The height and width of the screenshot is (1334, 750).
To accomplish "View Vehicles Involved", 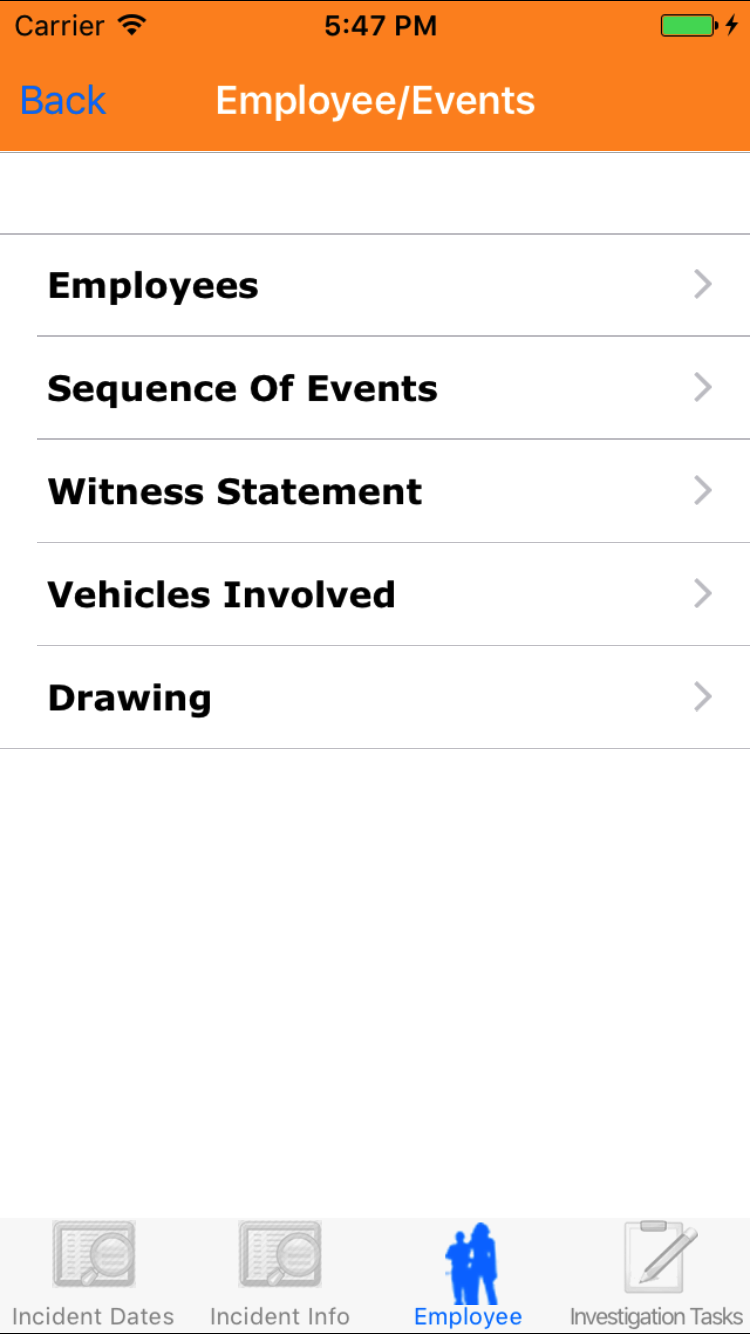I will 375,594.
